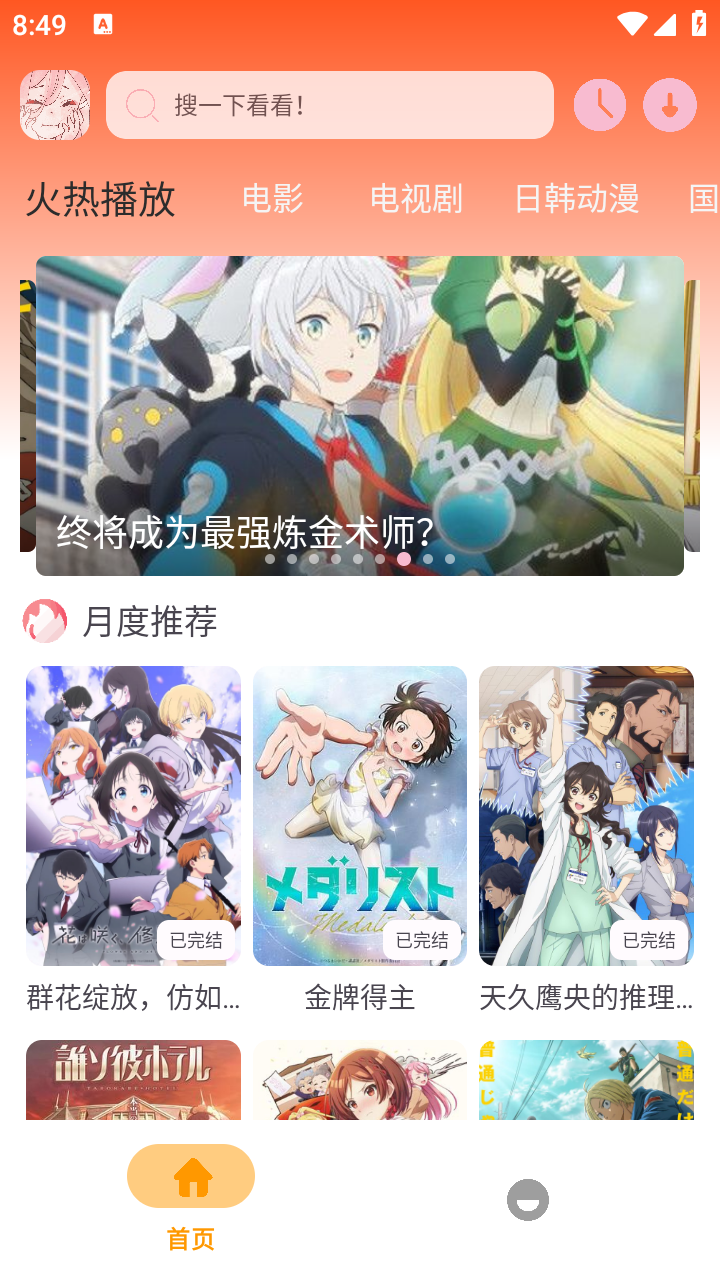Switch to the second bottom navigation tab
This screenshot has height=1280, width=720.
click(528, 1199)
